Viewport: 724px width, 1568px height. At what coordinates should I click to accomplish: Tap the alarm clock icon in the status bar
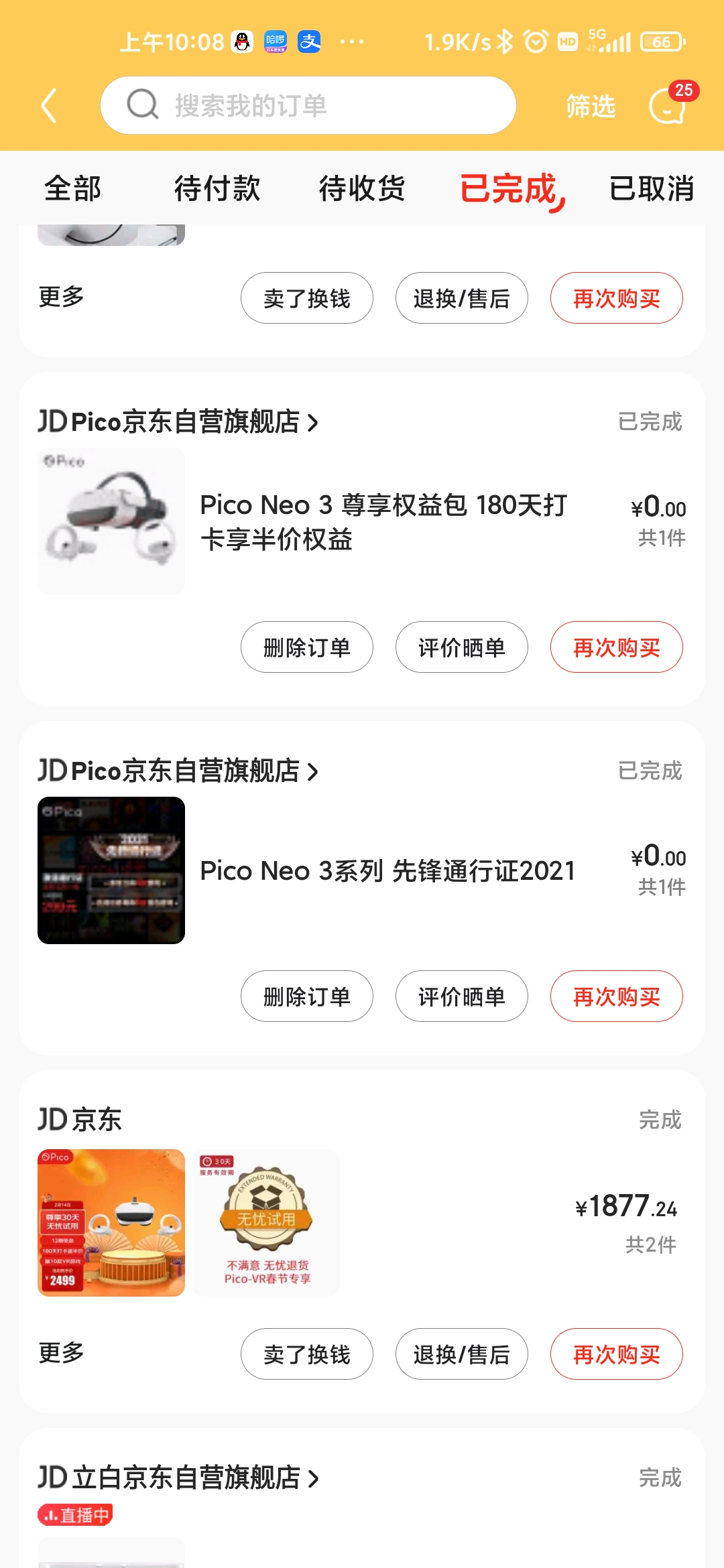pos(536,42)
